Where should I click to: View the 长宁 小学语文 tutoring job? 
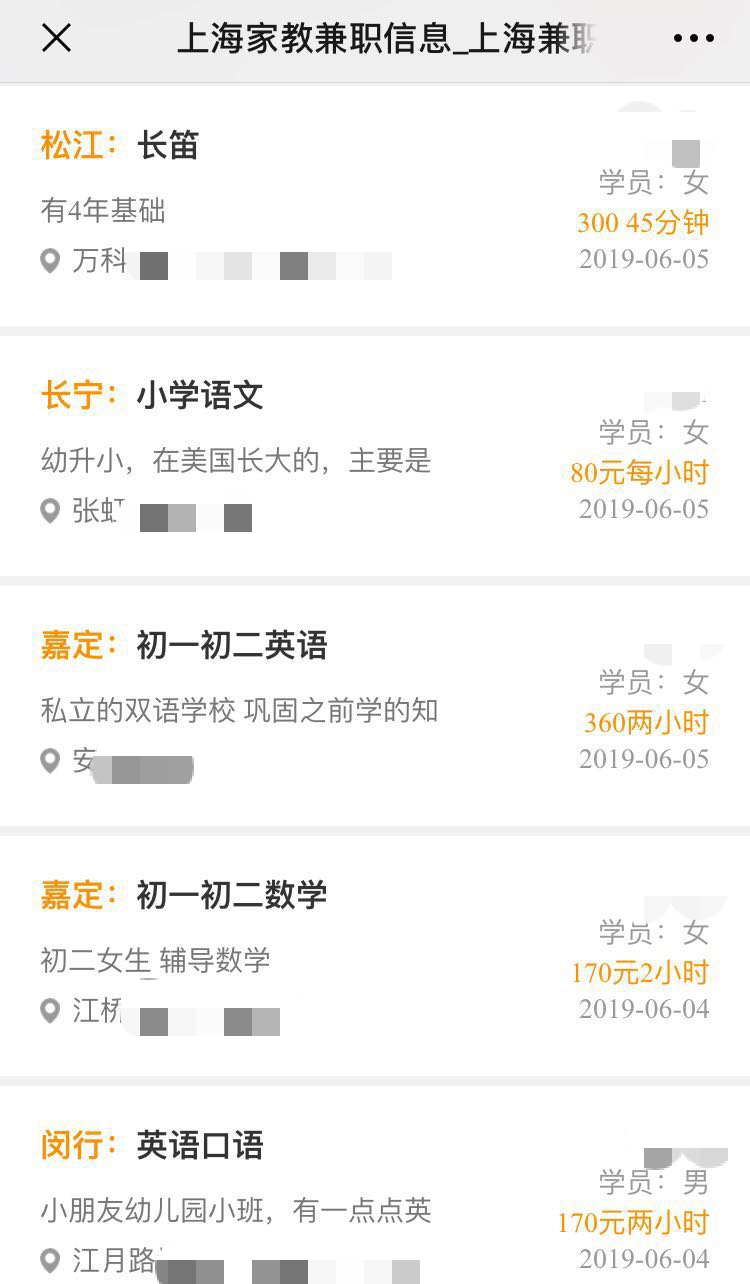tap(199, 396)
